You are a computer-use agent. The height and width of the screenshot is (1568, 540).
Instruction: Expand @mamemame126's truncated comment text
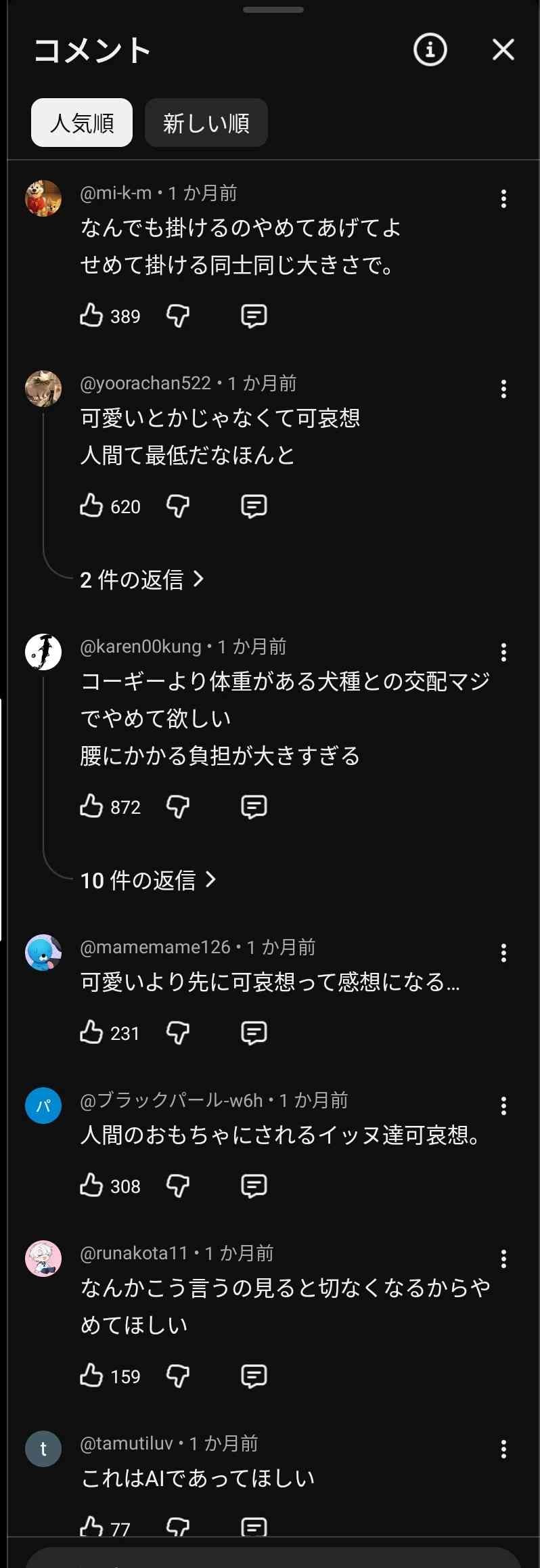point(269,984)
